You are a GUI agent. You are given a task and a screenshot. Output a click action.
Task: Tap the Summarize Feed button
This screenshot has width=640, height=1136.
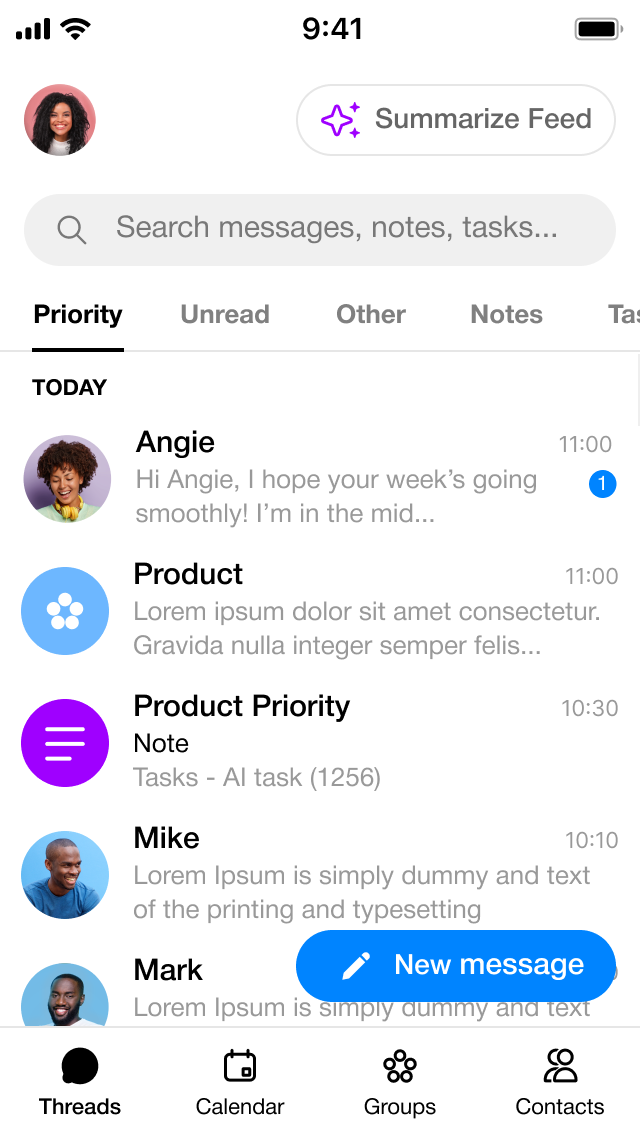(456, 120)
